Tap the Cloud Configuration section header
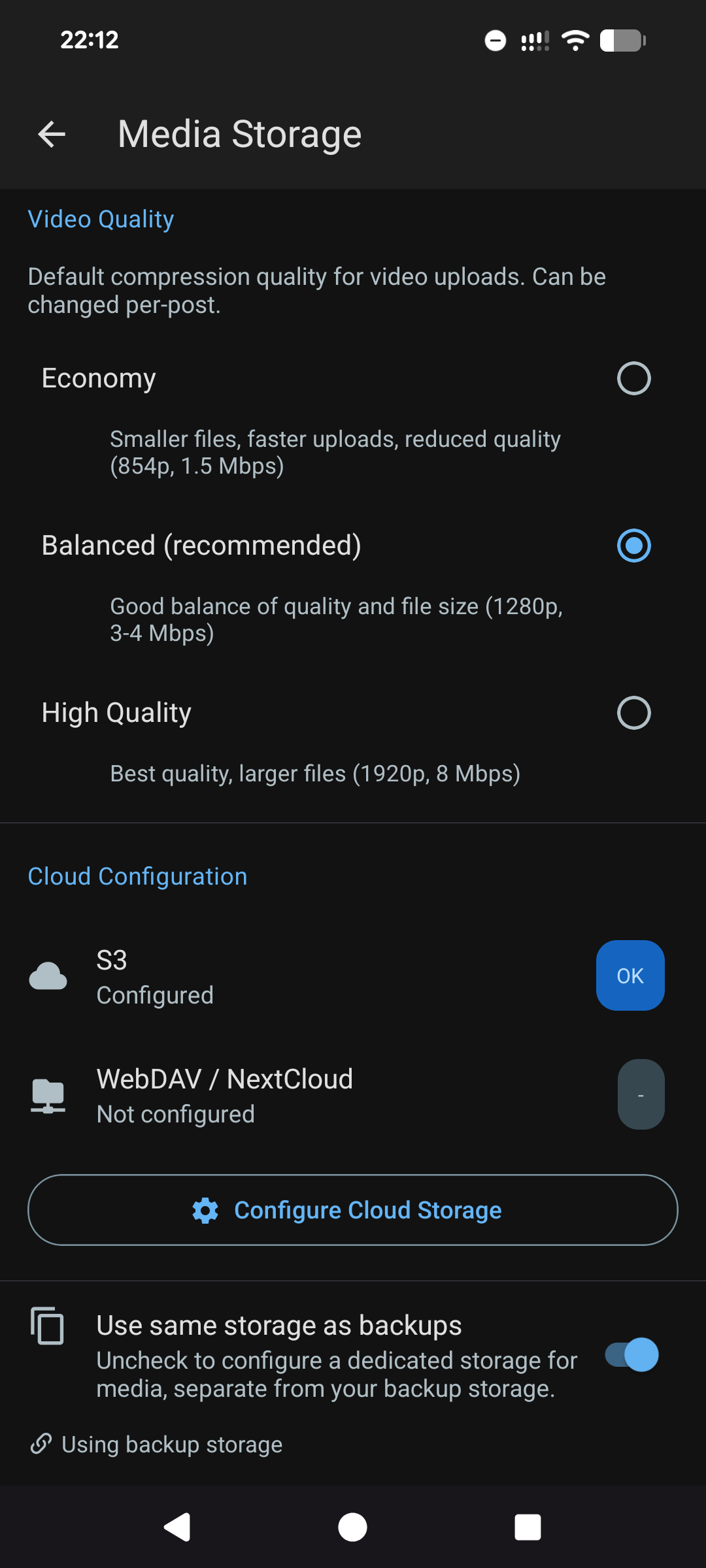 click(x=137, y=875)
